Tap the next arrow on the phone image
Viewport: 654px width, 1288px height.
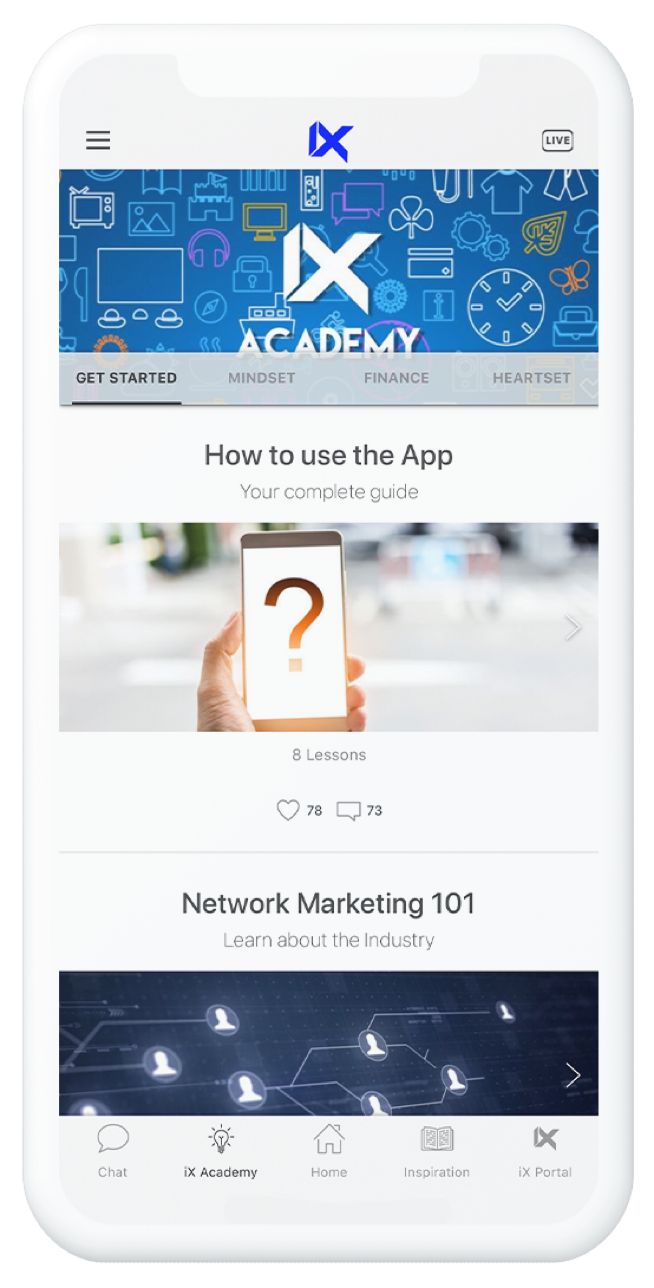point(573,628)
